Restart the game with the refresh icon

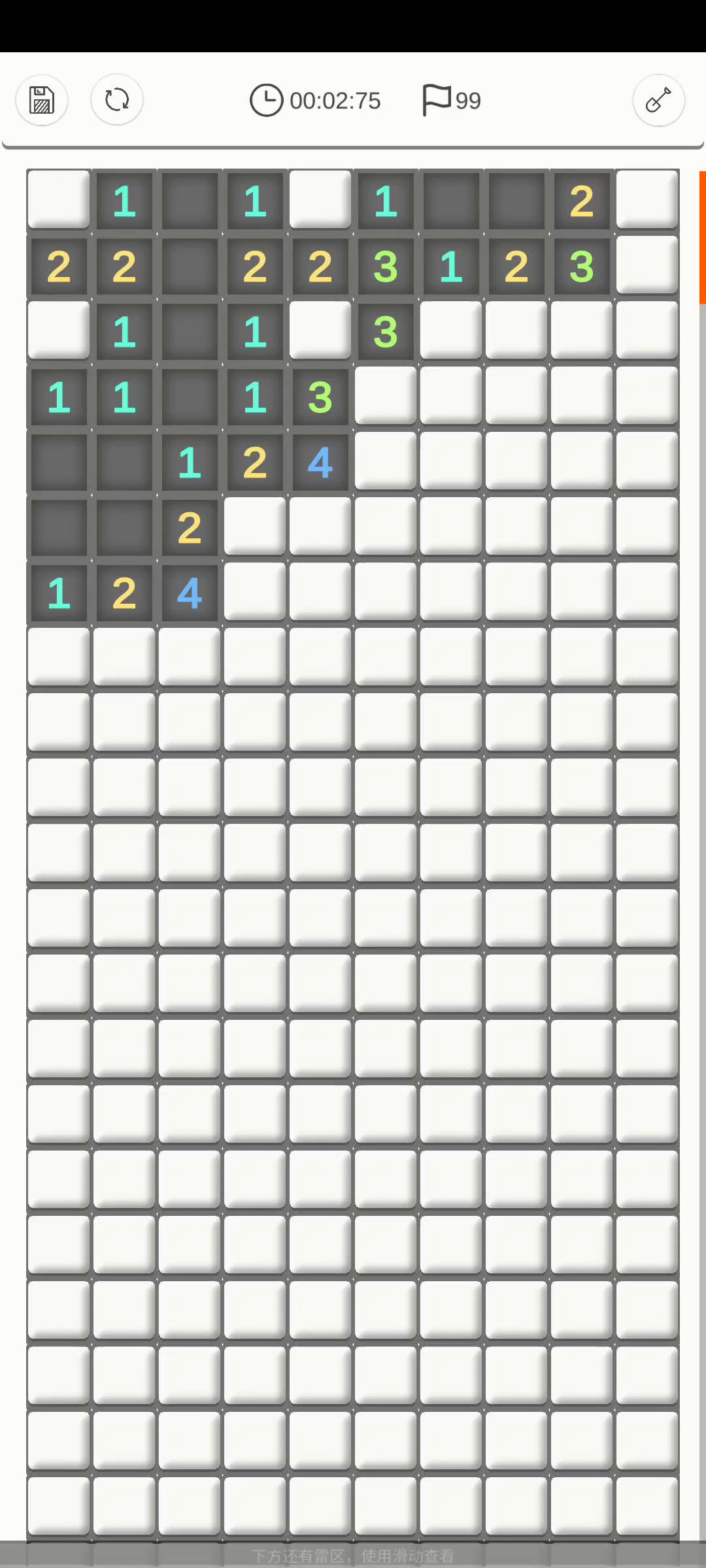click(117, 100)
